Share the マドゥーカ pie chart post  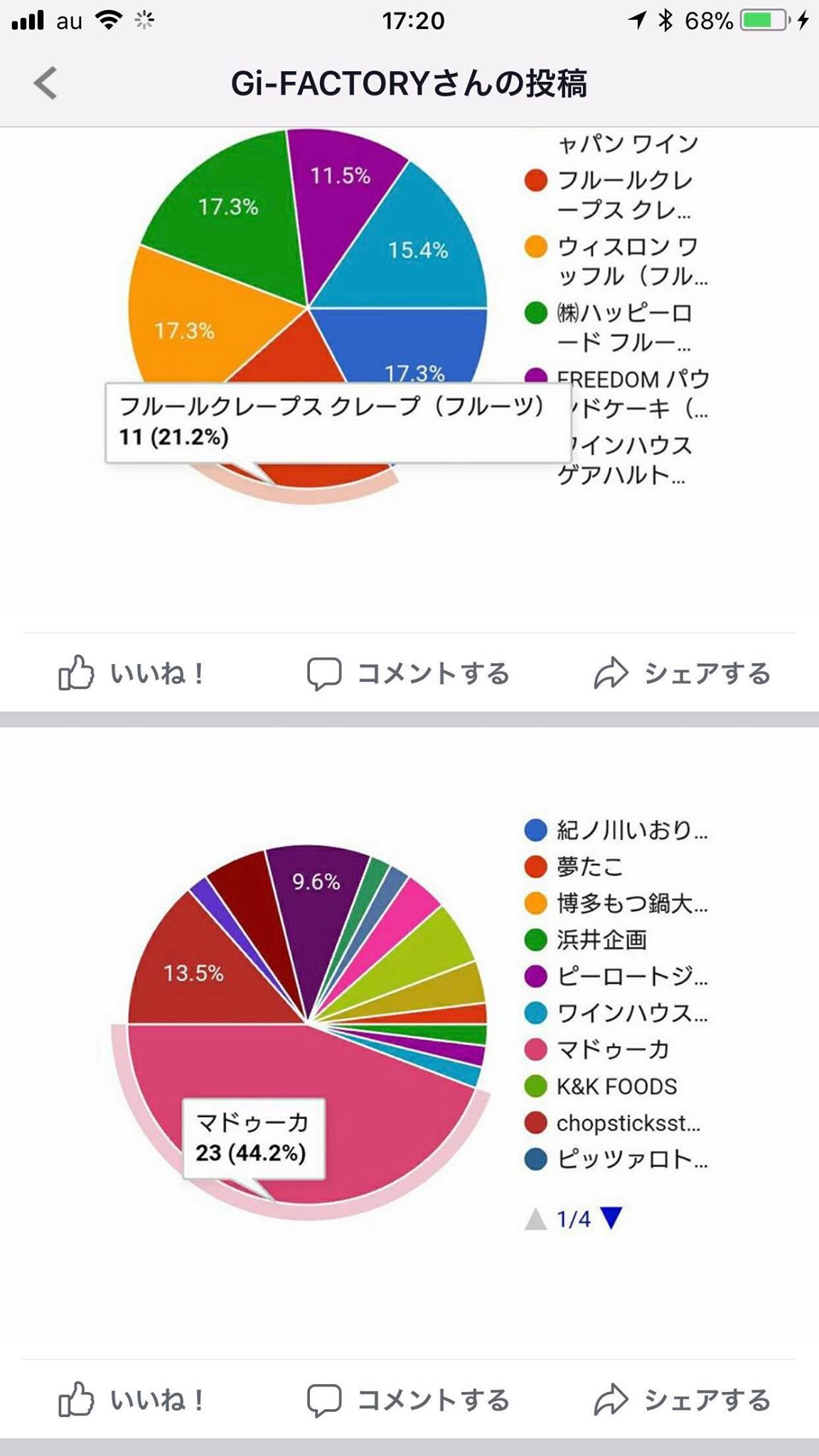[x=682, y=1399]
